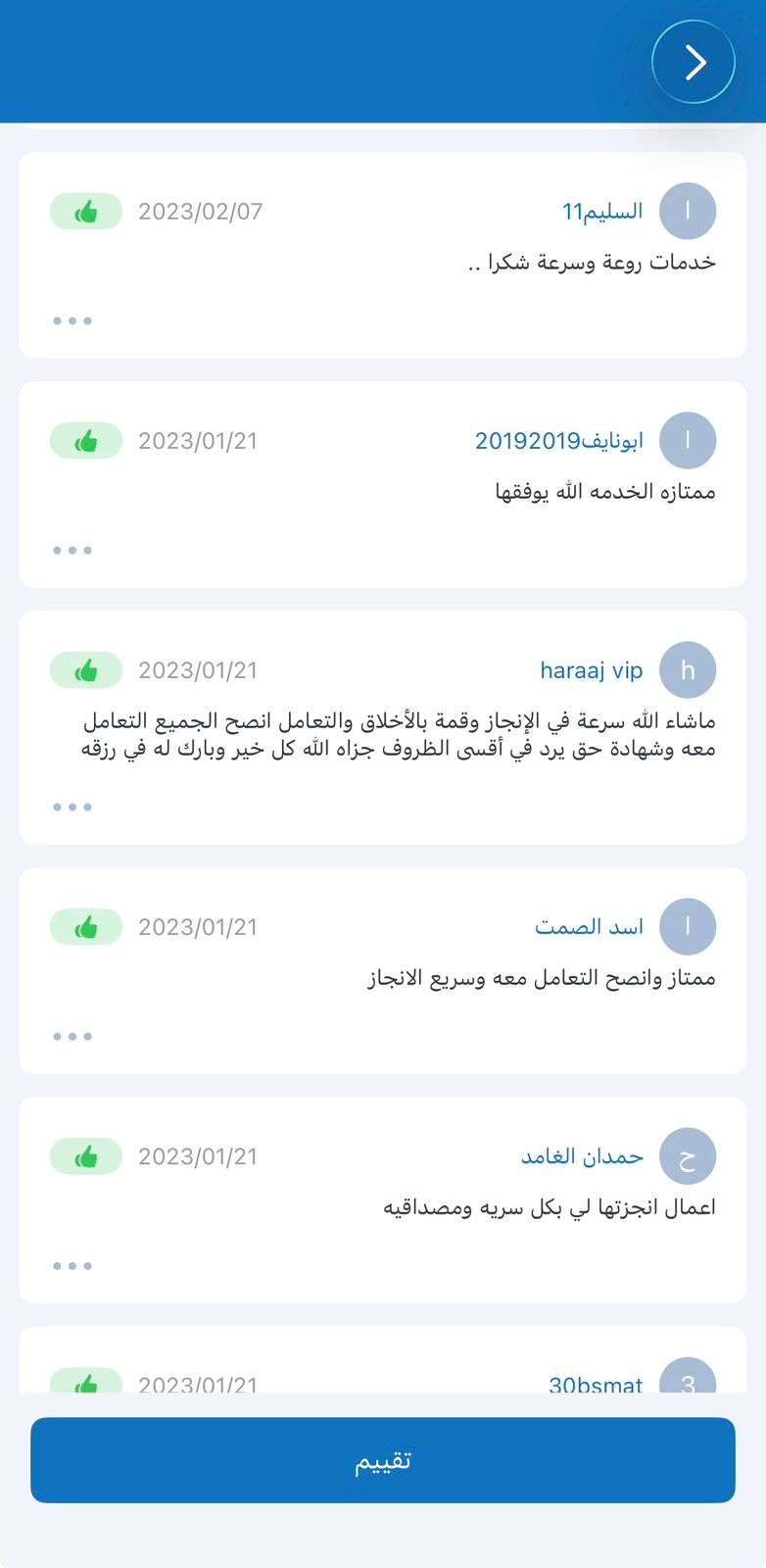766x1568 pixels.
Task: Tap the back arrow in the header
Action: click(694, 62)
